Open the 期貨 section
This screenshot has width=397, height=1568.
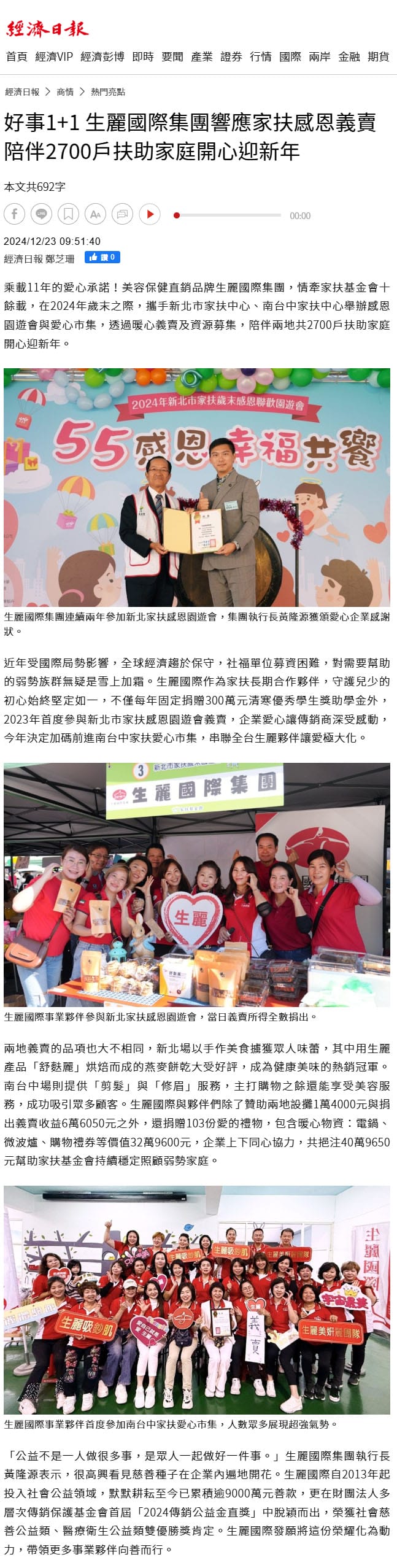pyautogui.click(x=379, y=56)
